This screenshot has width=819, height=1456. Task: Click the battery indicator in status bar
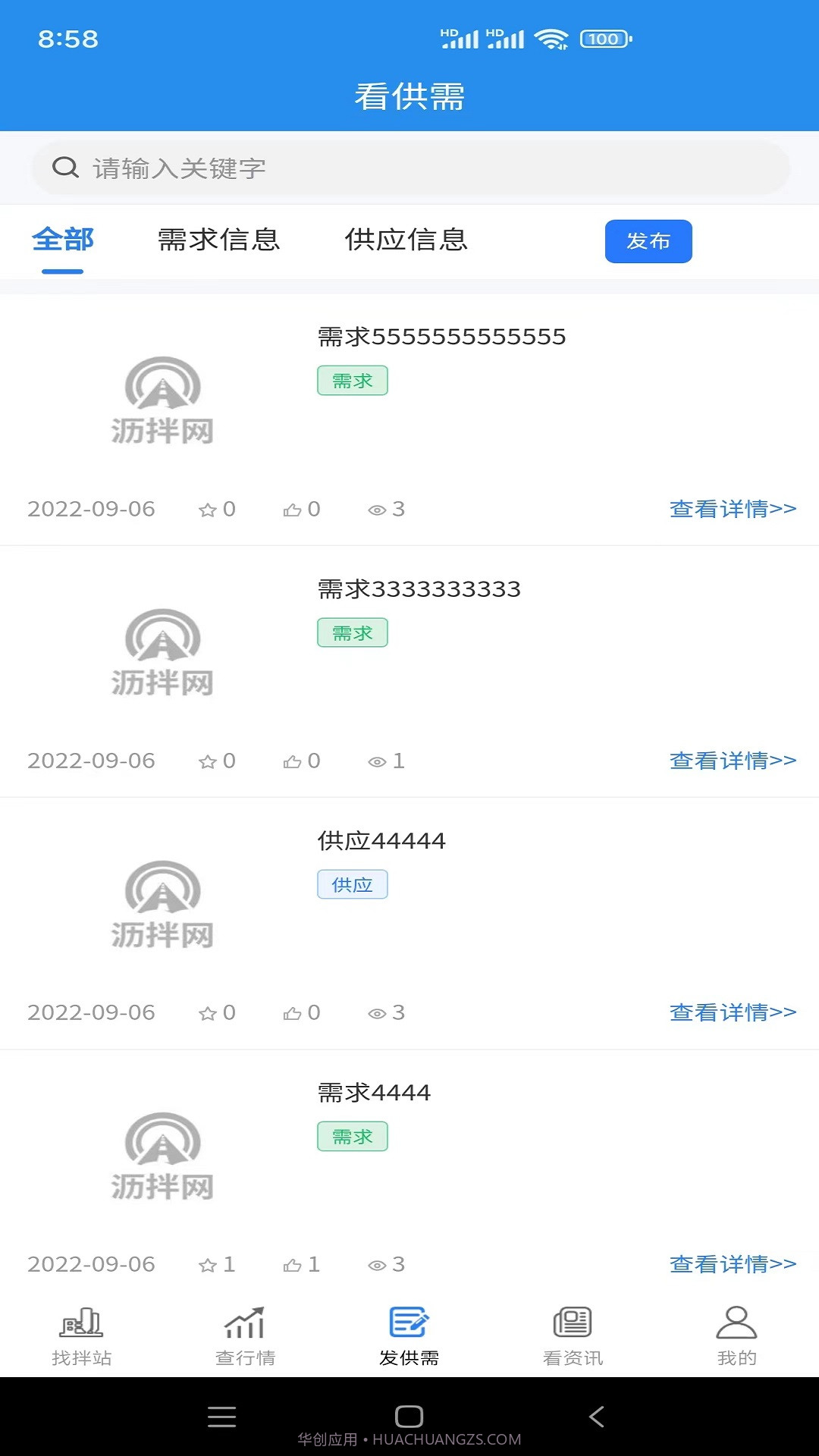(x=603, y=38)
